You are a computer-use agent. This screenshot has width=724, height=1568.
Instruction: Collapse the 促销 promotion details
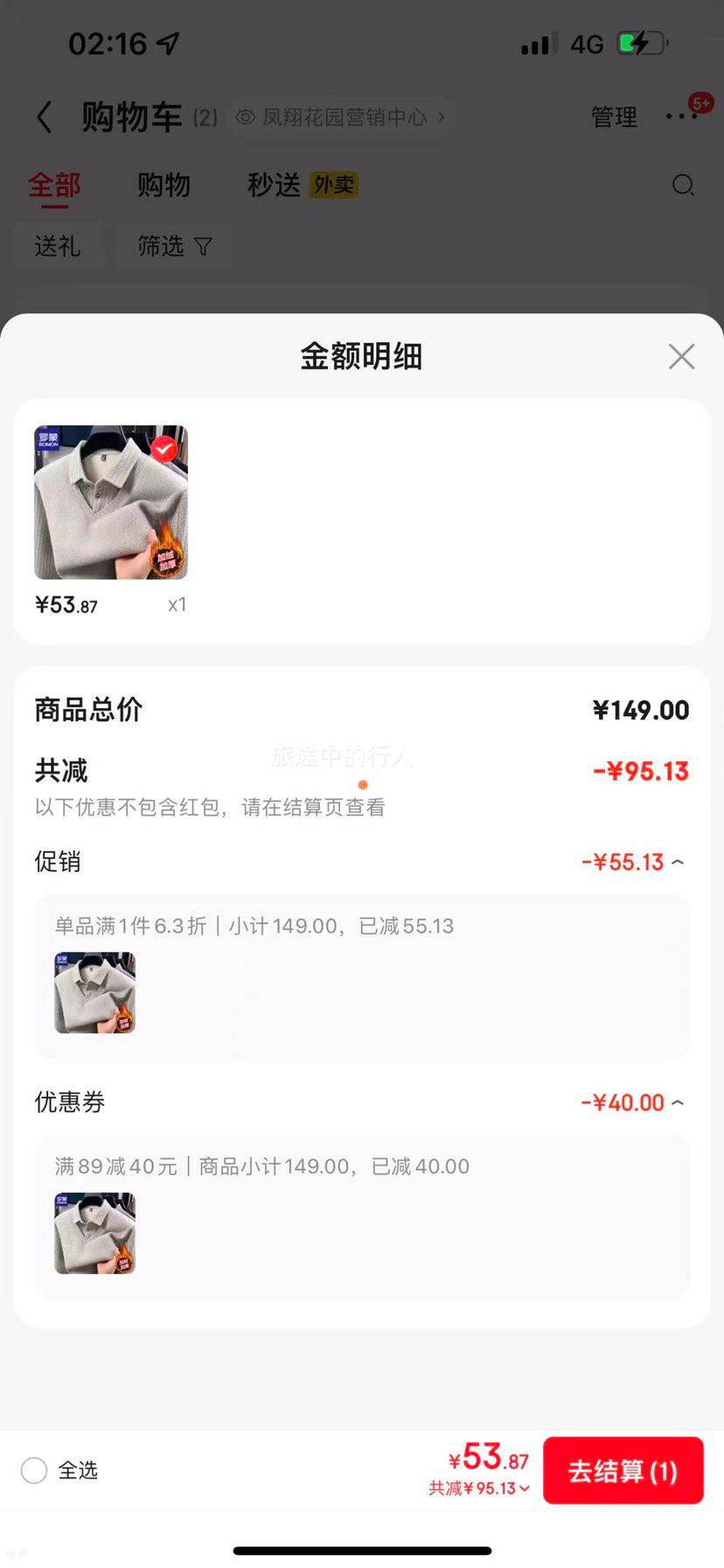(679, 862)
